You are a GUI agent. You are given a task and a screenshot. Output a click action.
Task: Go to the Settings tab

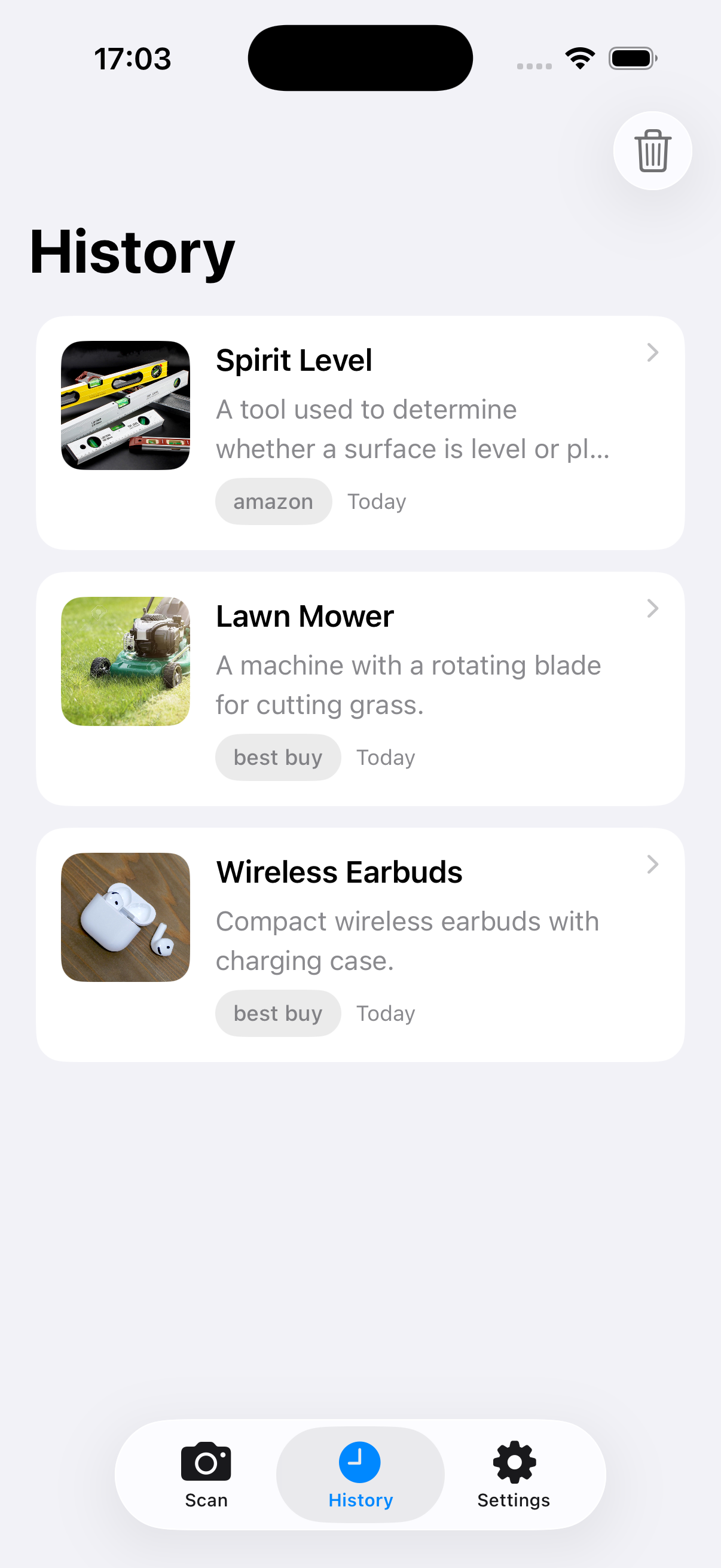point(514,1474)
